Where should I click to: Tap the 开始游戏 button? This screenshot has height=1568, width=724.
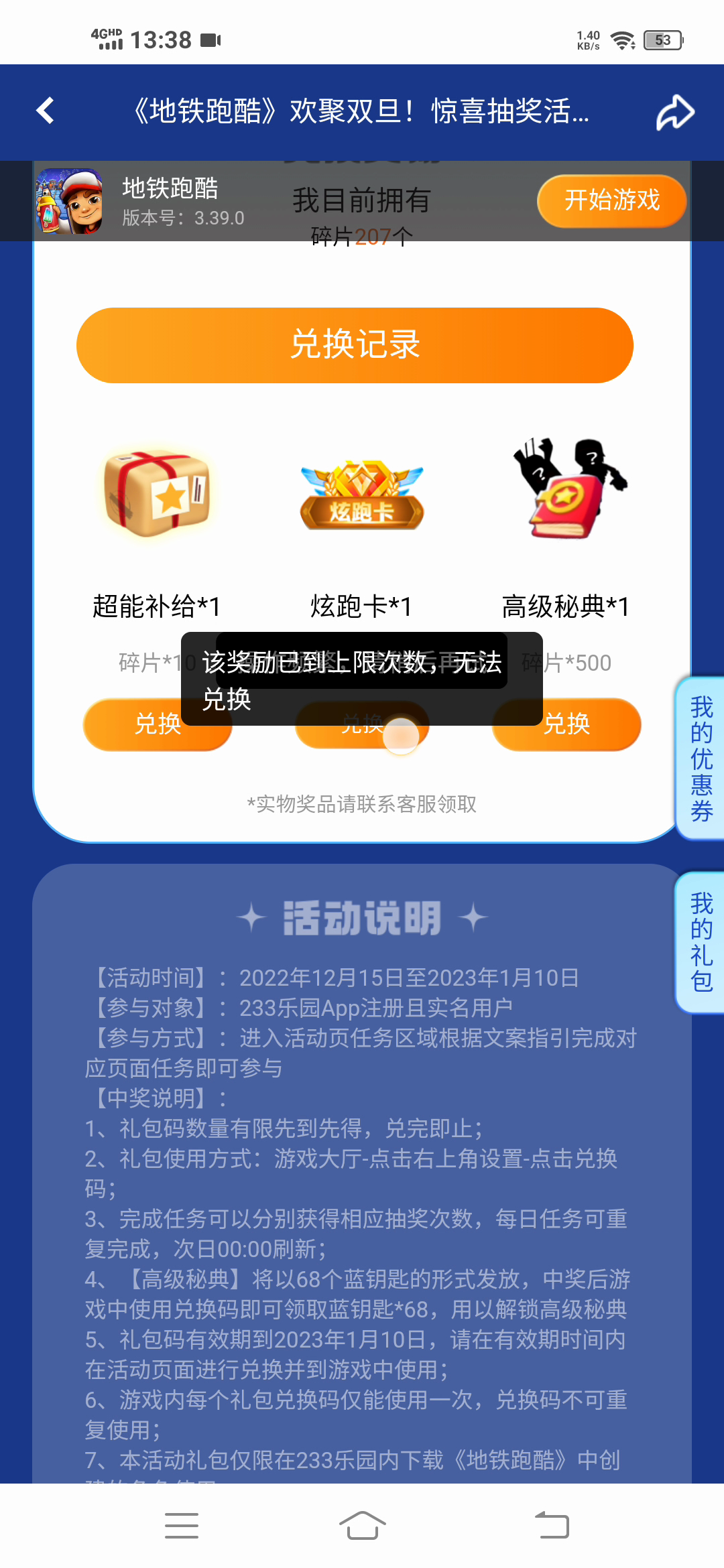(611, 200)
